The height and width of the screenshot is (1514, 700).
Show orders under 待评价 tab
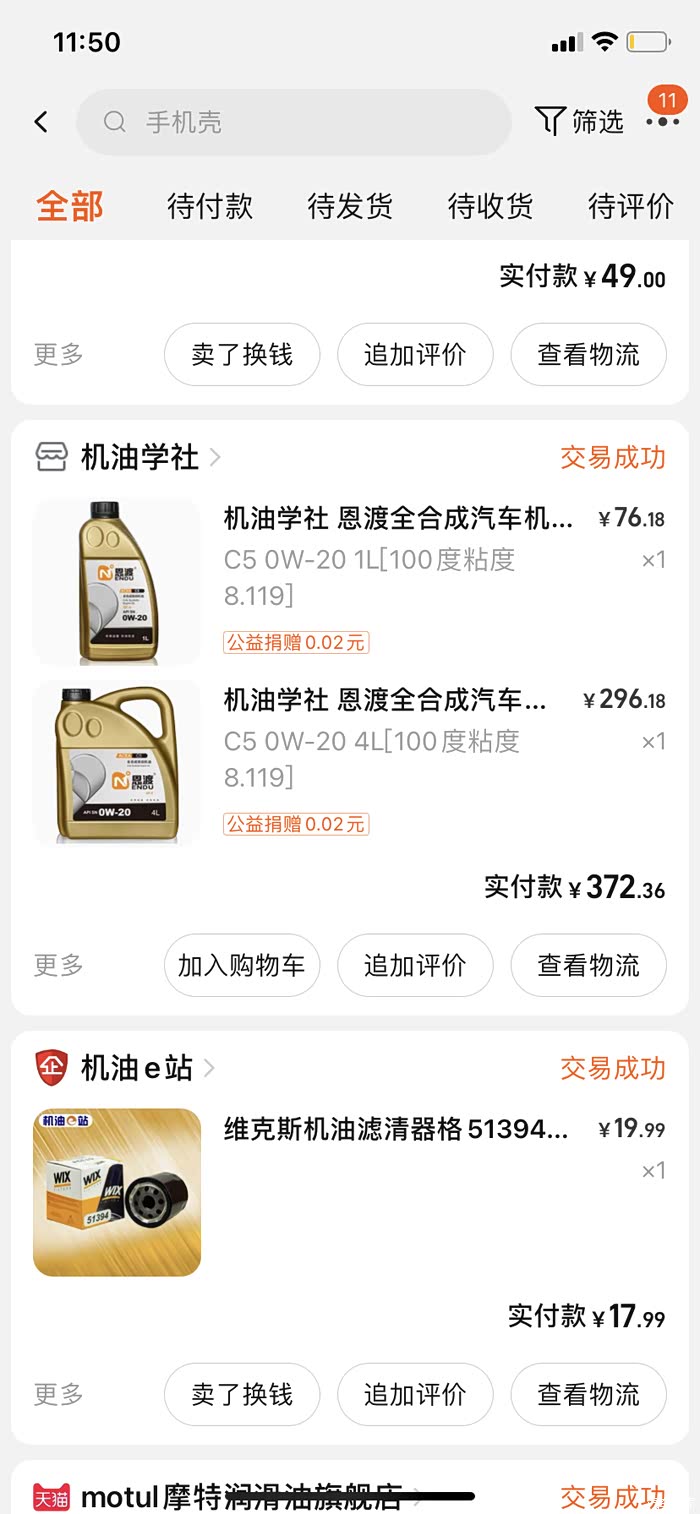tap(630, 207)
